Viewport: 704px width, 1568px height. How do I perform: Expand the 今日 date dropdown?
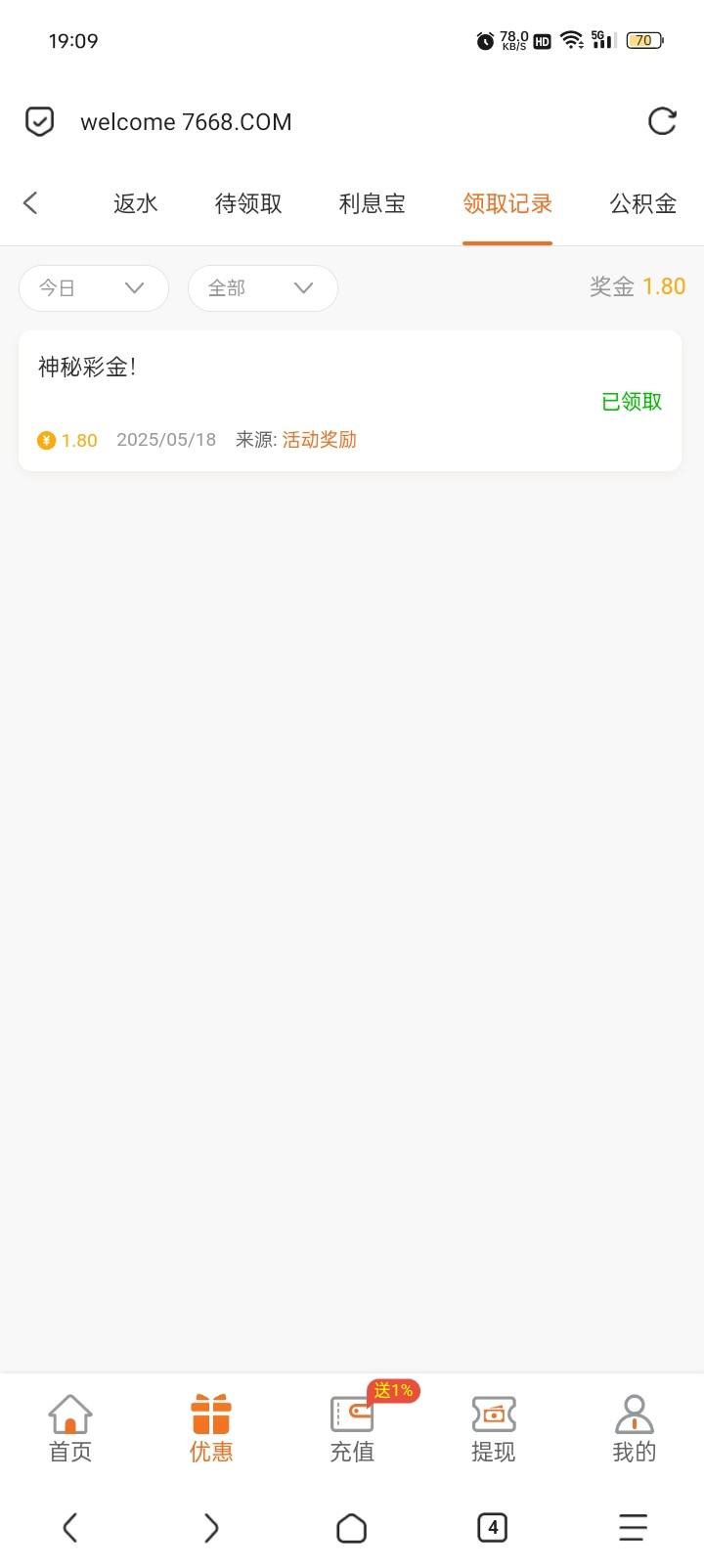coord(94,288)
